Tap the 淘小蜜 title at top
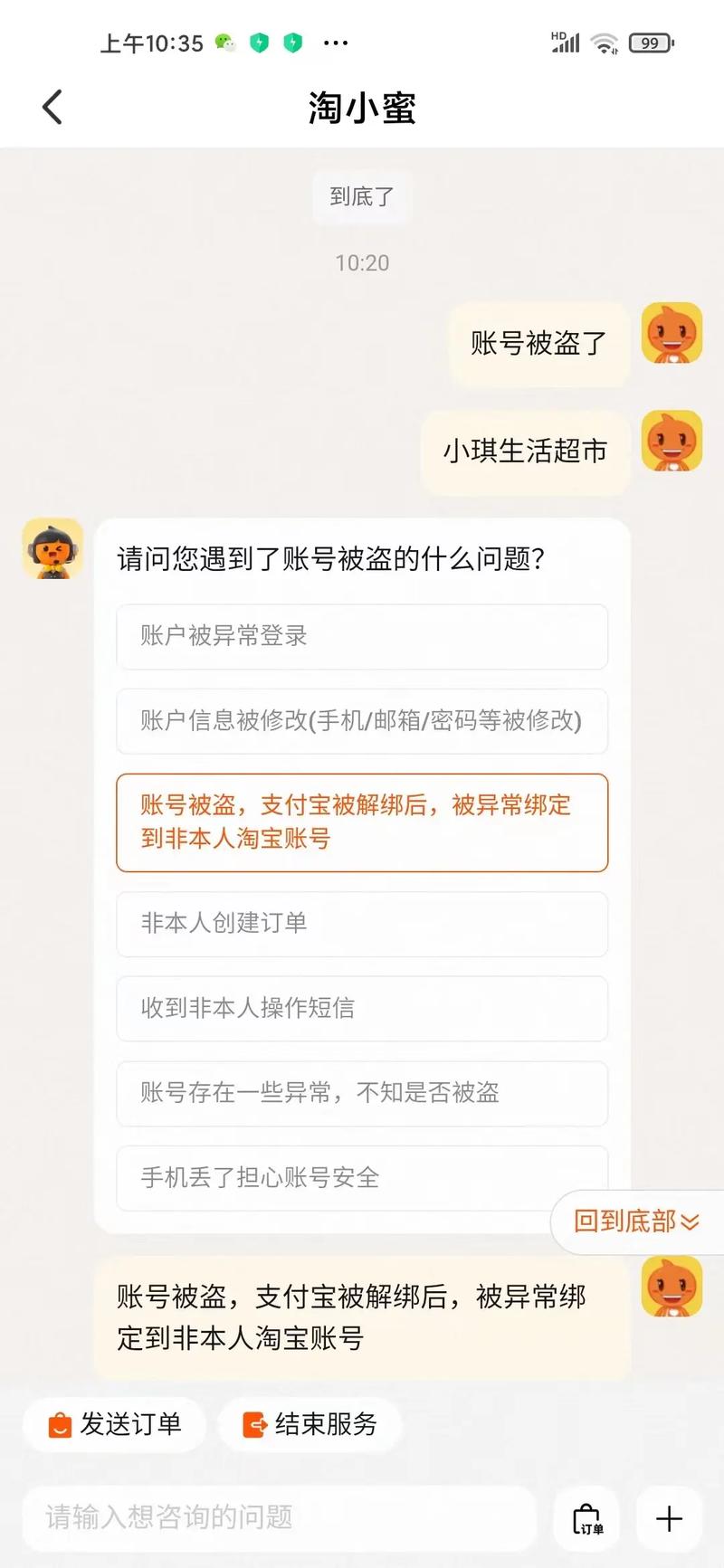The image size is (724, 1568). (x=361, y=106)
